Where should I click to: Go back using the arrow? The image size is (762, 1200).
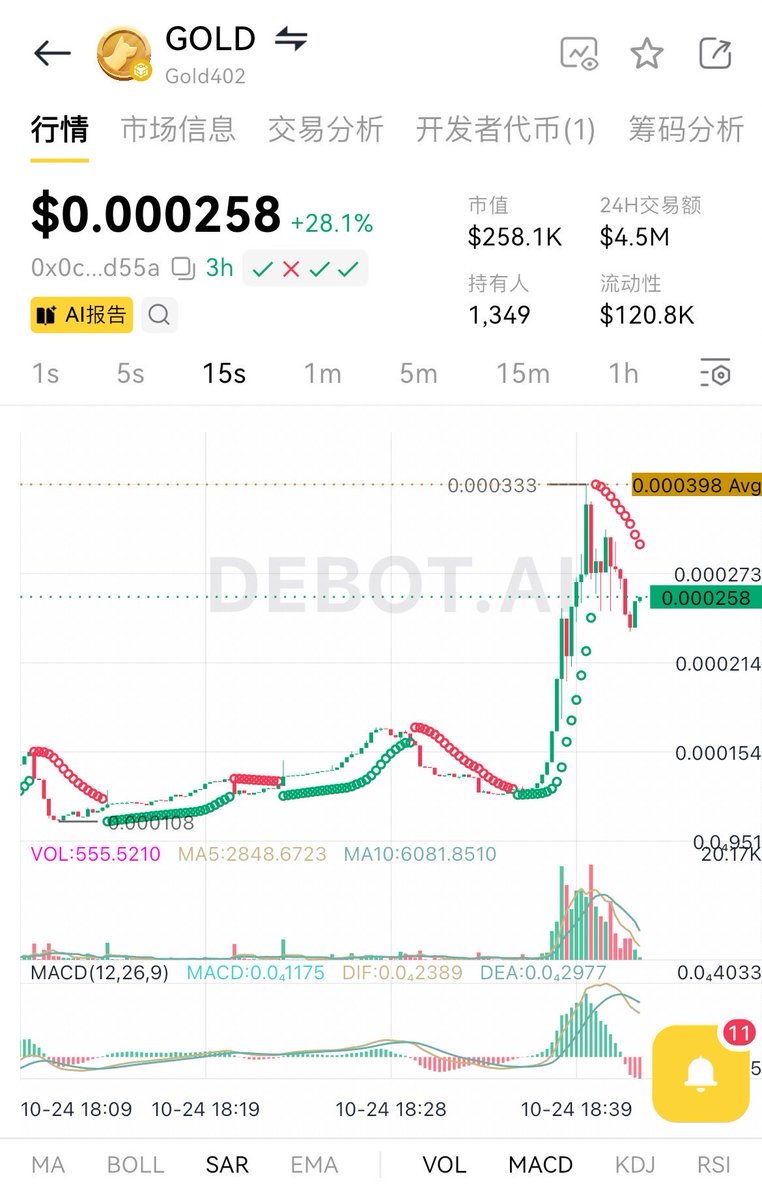(x=52, y=53)
